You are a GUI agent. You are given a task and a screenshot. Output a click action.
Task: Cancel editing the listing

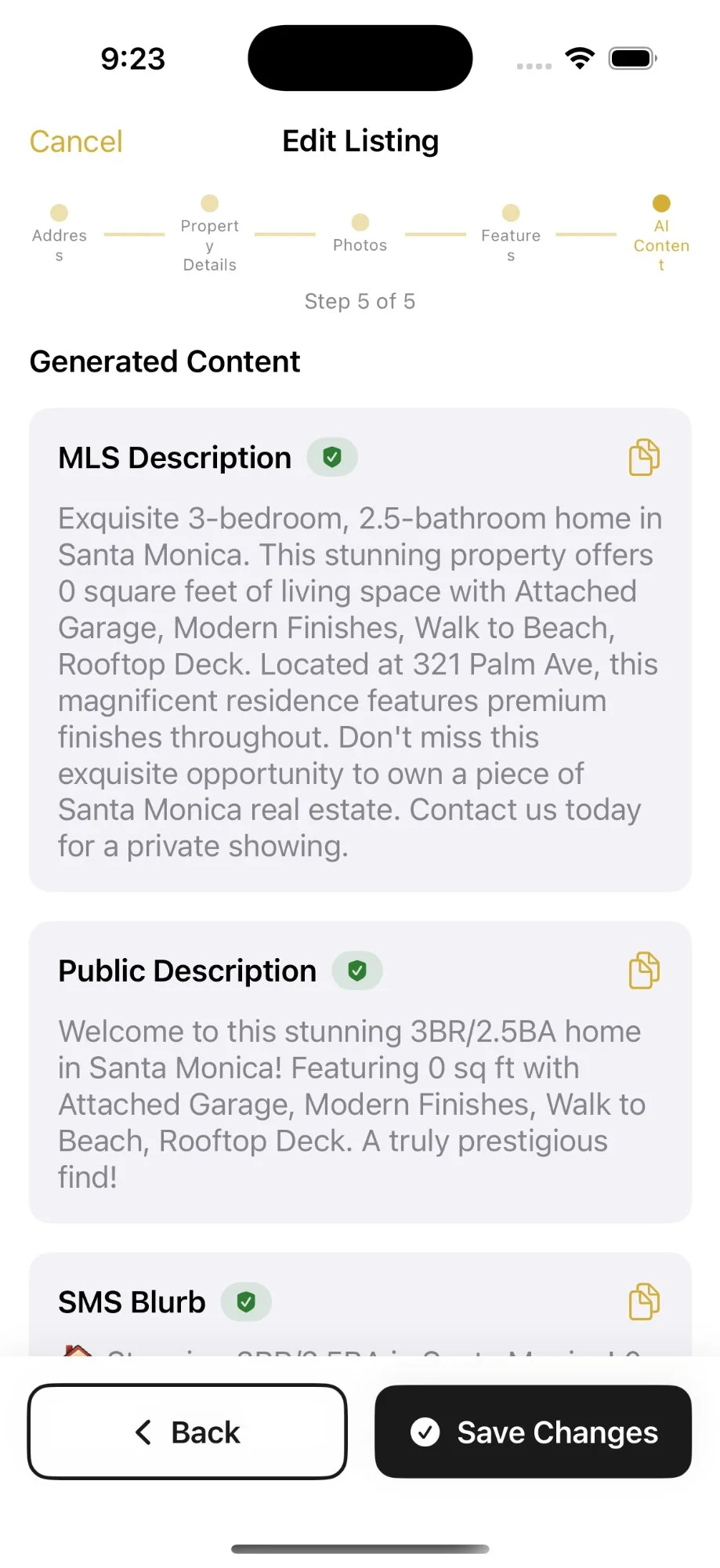[x=76, y=142]
